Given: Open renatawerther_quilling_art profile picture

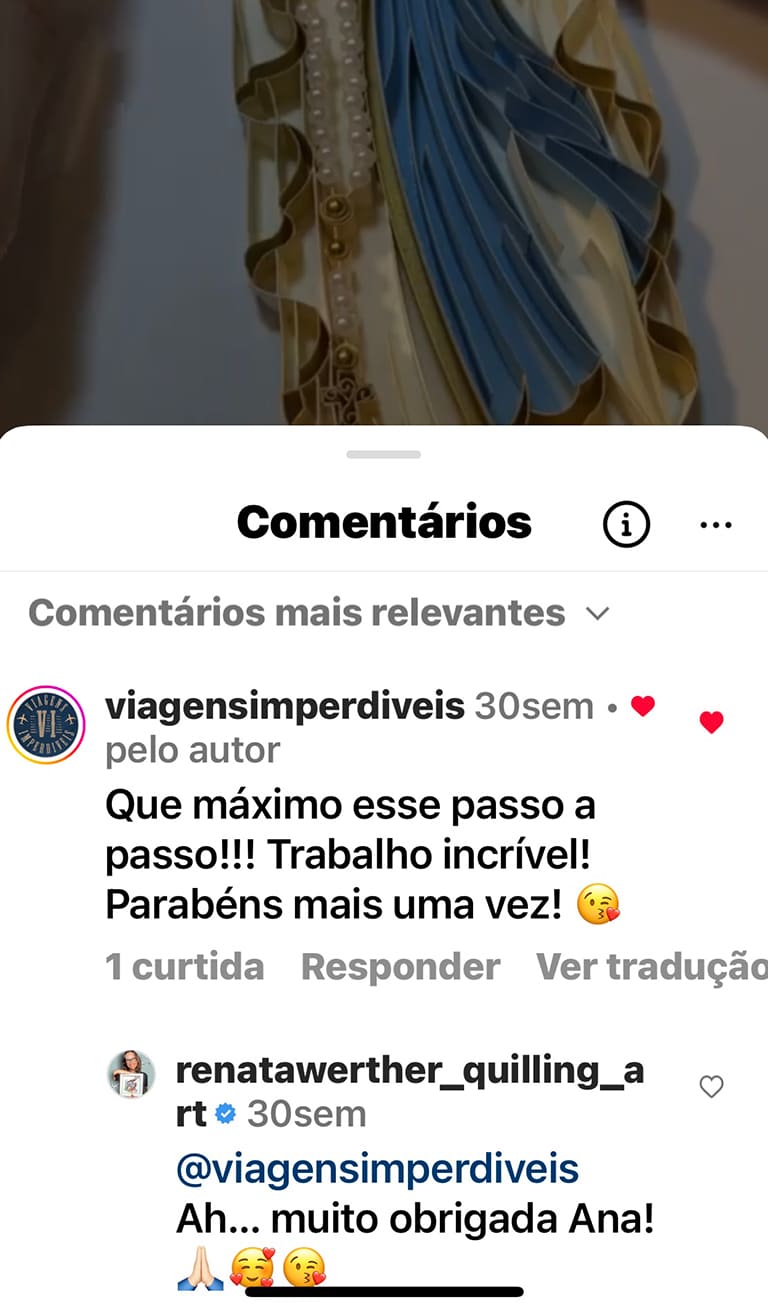Looking at the screenshot, I should [x=131, y=1075].
